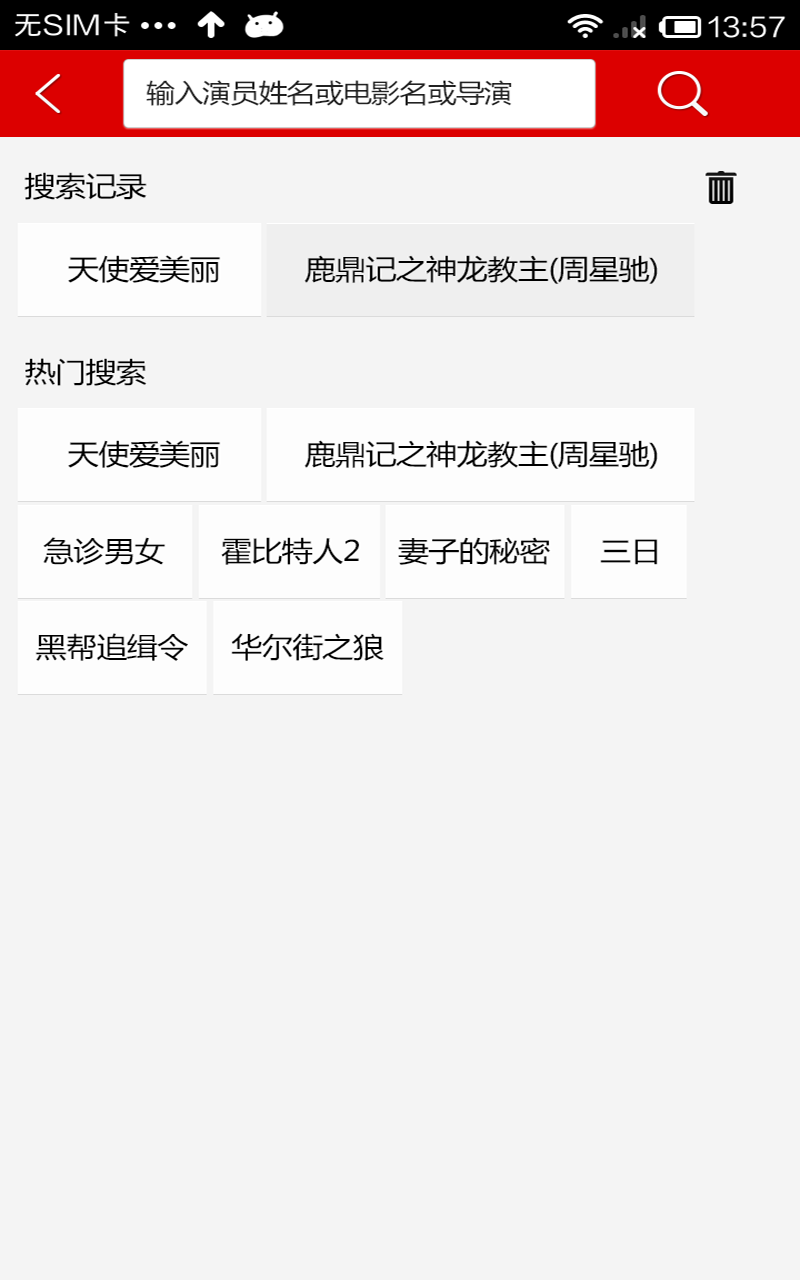This screenshot has height=1280, width=800.
Task: Tap the search input field
Action: click(x=359, y=93)
